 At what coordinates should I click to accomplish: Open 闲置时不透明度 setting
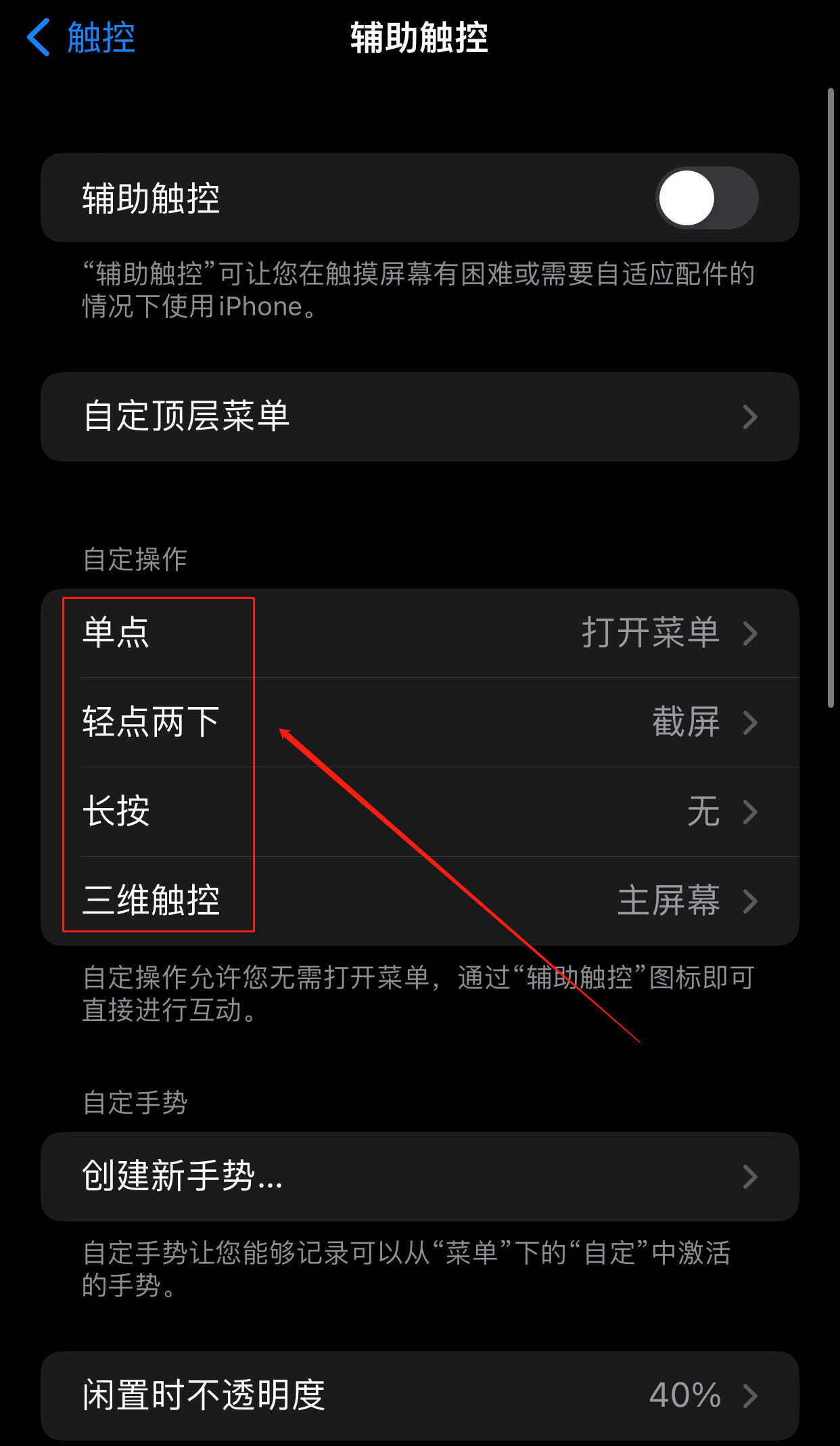[419, 1395]
